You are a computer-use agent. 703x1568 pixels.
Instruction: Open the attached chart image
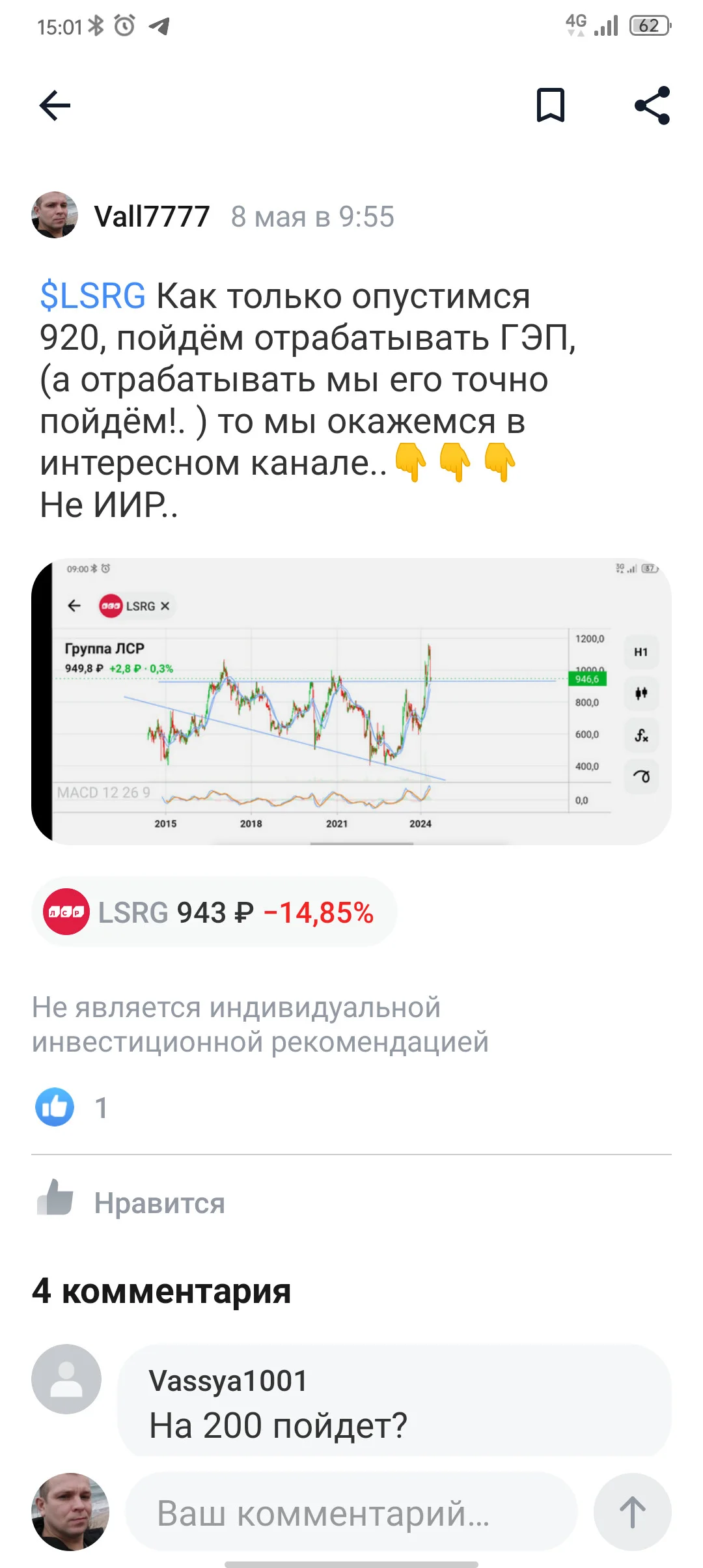[x=351, y=701]
